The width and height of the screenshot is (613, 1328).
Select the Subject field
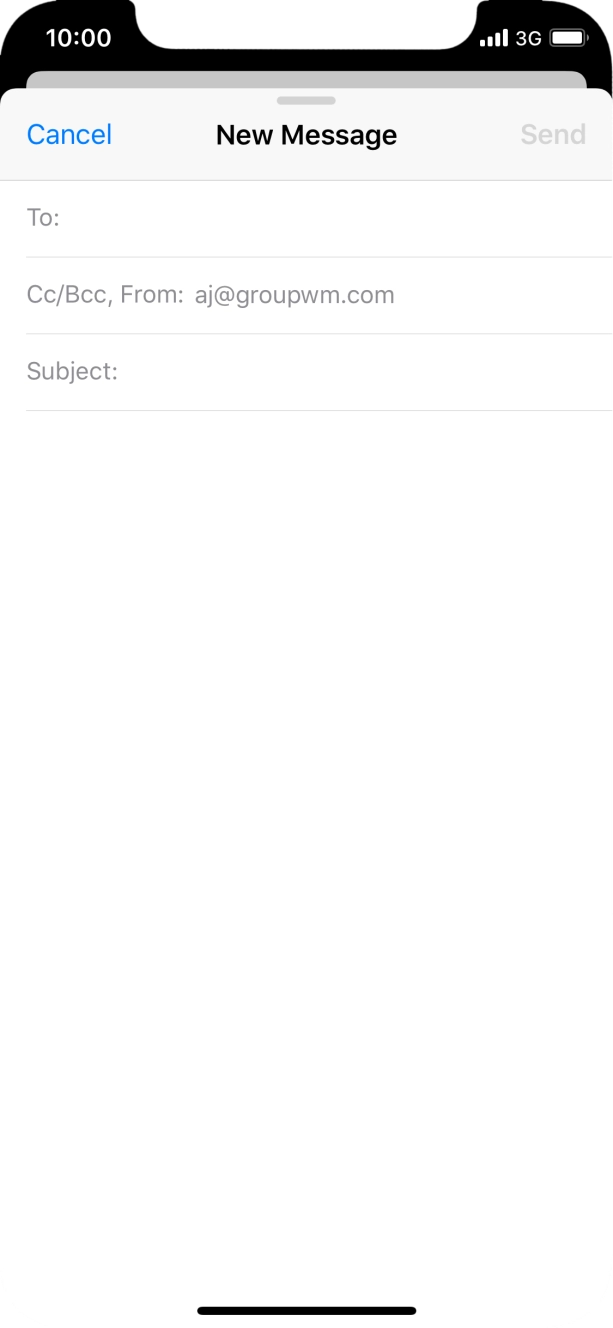pos(360,372)
